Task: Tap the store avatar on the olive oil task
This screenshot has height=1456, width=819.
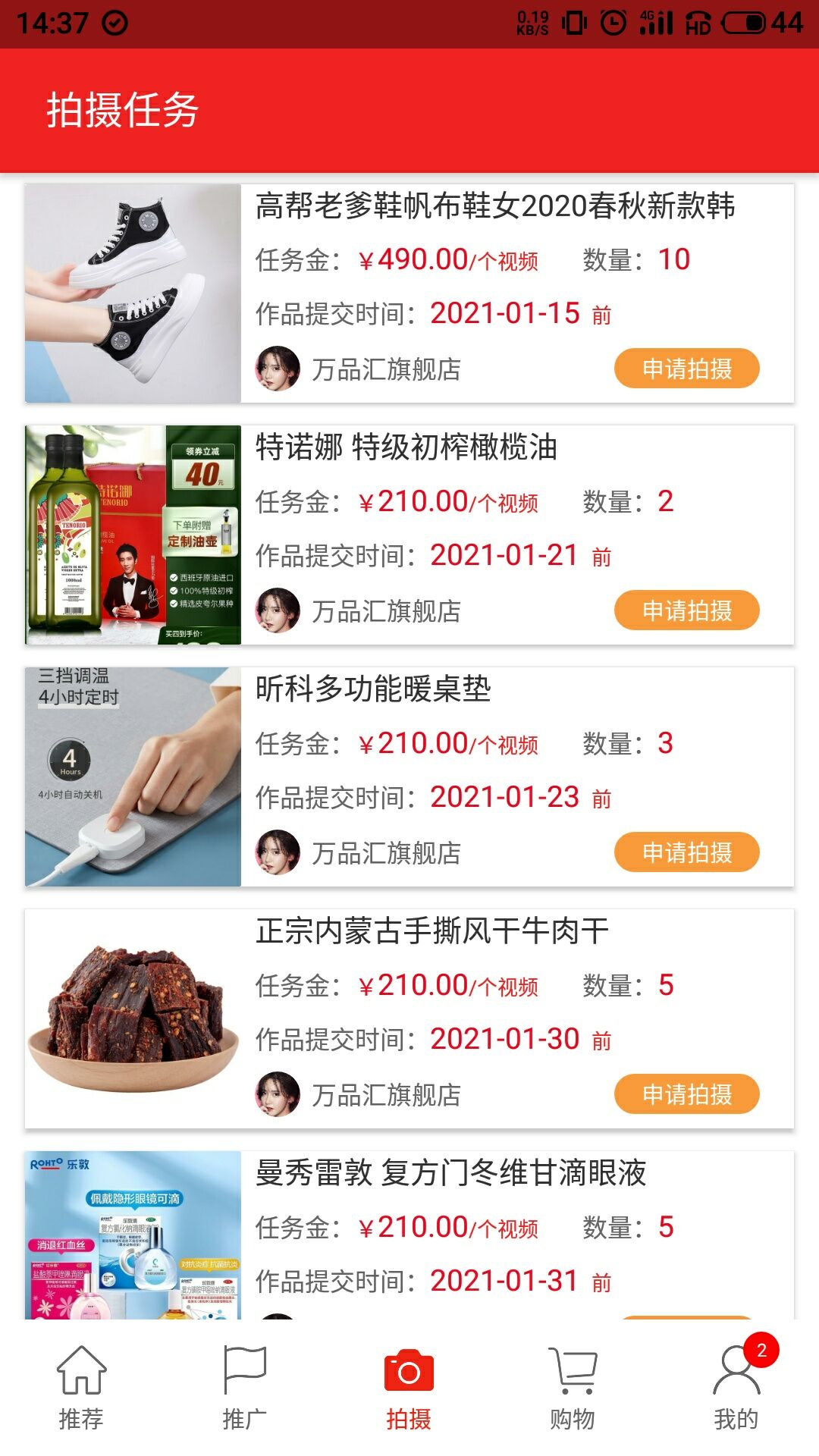Action: 275,610
